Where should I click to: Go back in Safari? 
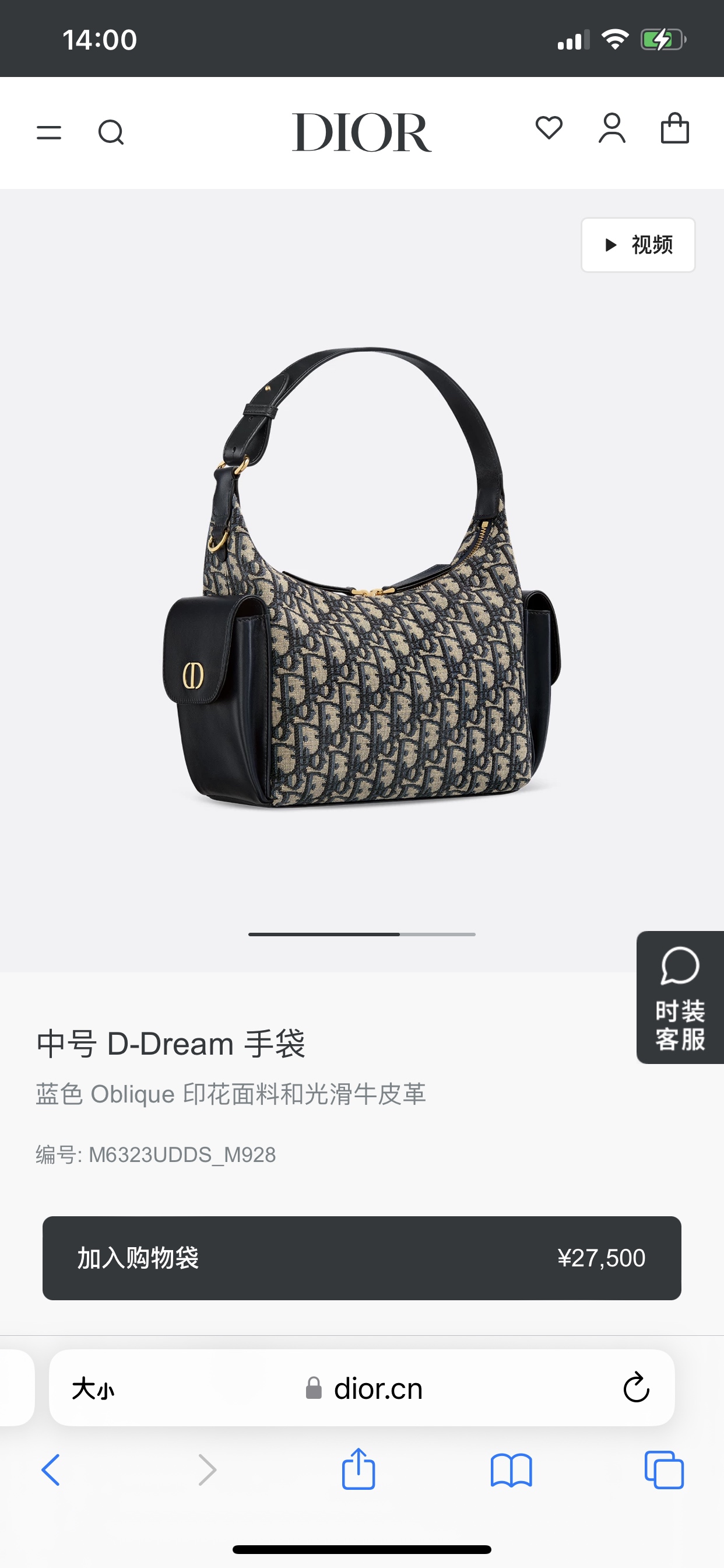click(x=51, y=1470)
